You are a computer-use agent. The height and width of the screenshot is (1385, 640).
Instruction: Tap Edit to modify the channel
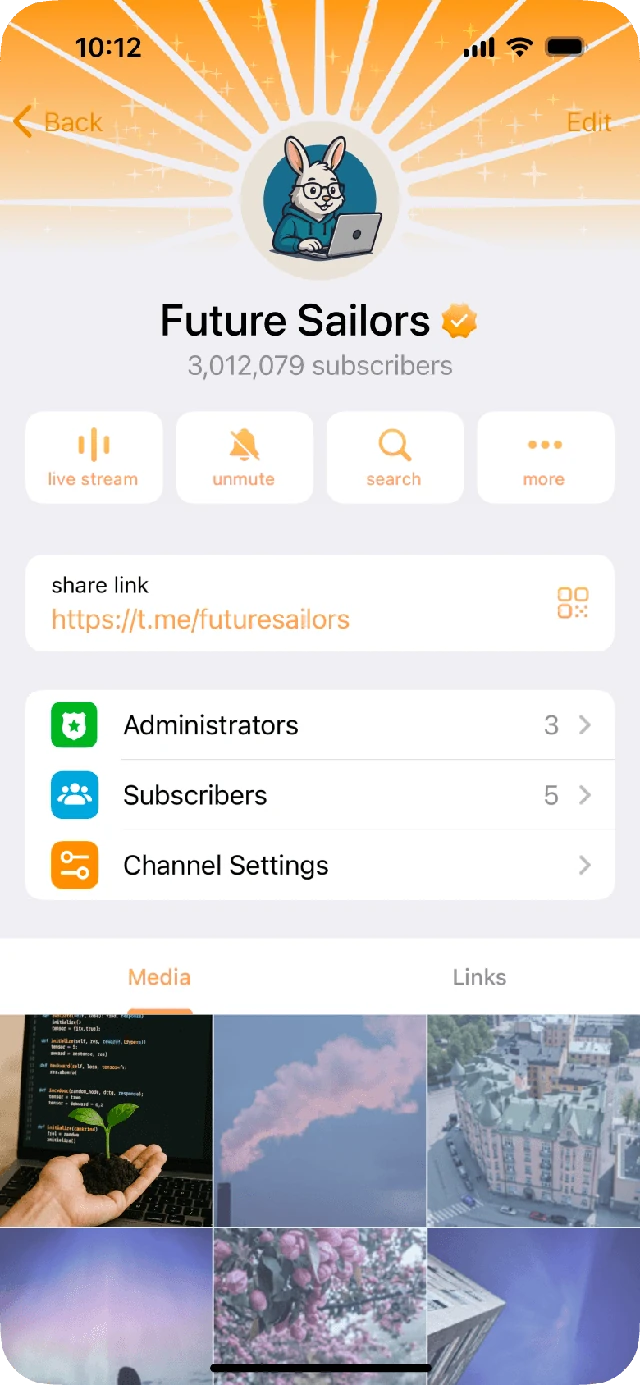[589, 122]
